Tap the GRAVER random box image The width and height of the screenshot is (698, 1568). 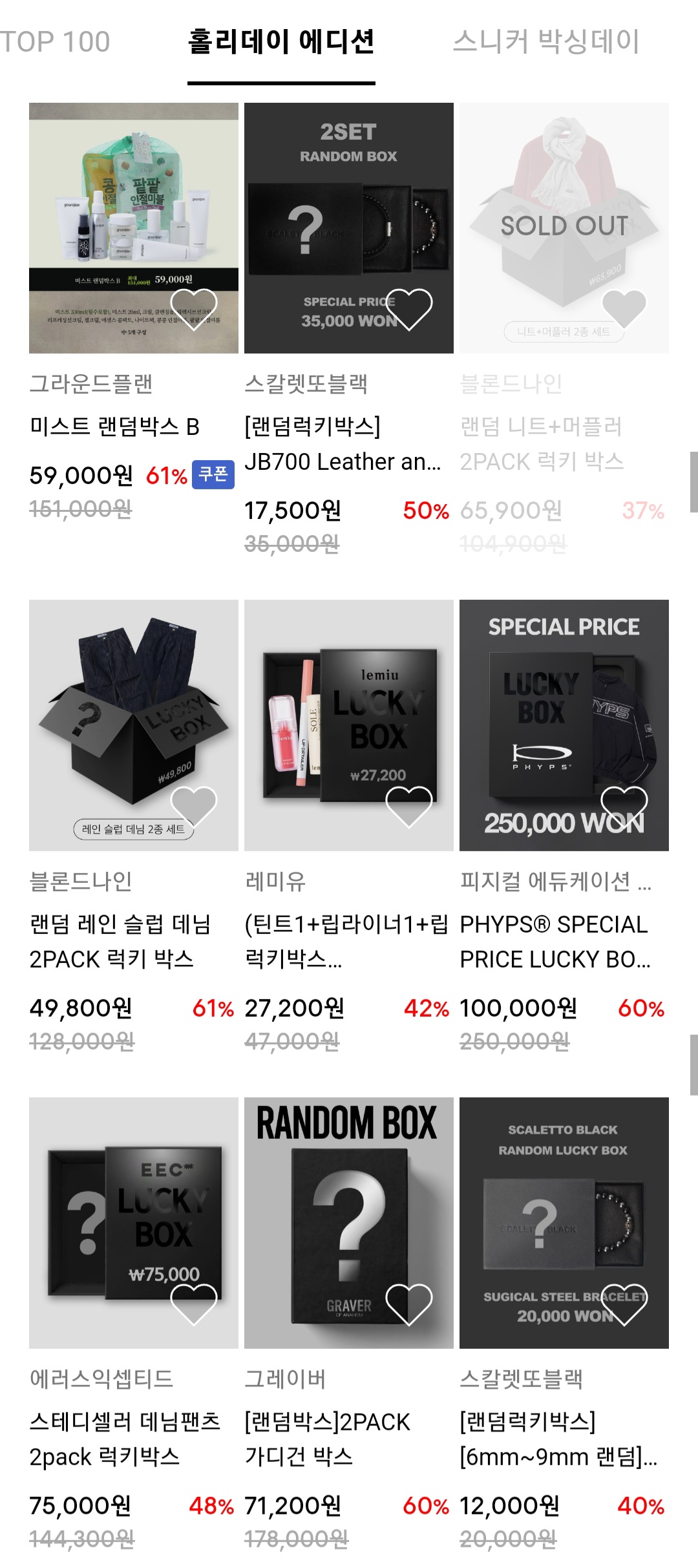pyautogui.click(x=349, y=1222)
